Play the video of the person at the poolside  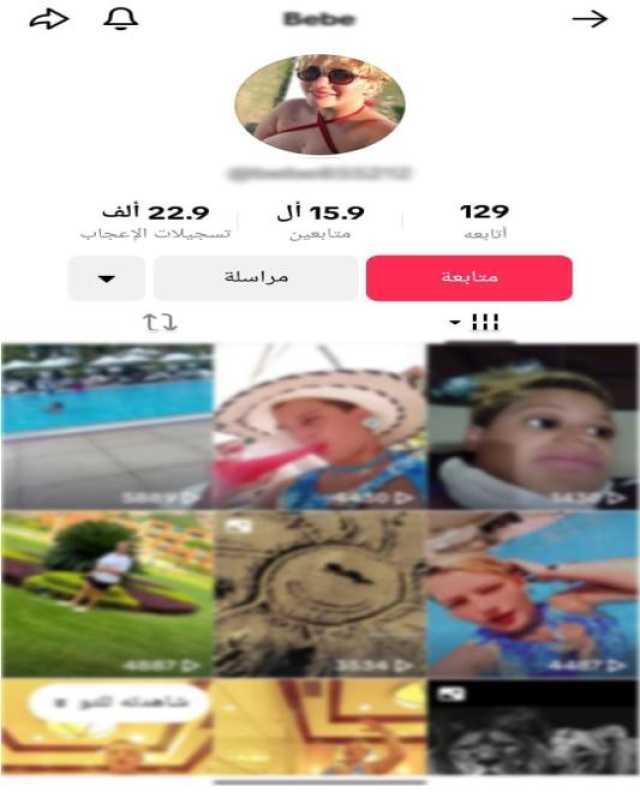coord(533,594)
